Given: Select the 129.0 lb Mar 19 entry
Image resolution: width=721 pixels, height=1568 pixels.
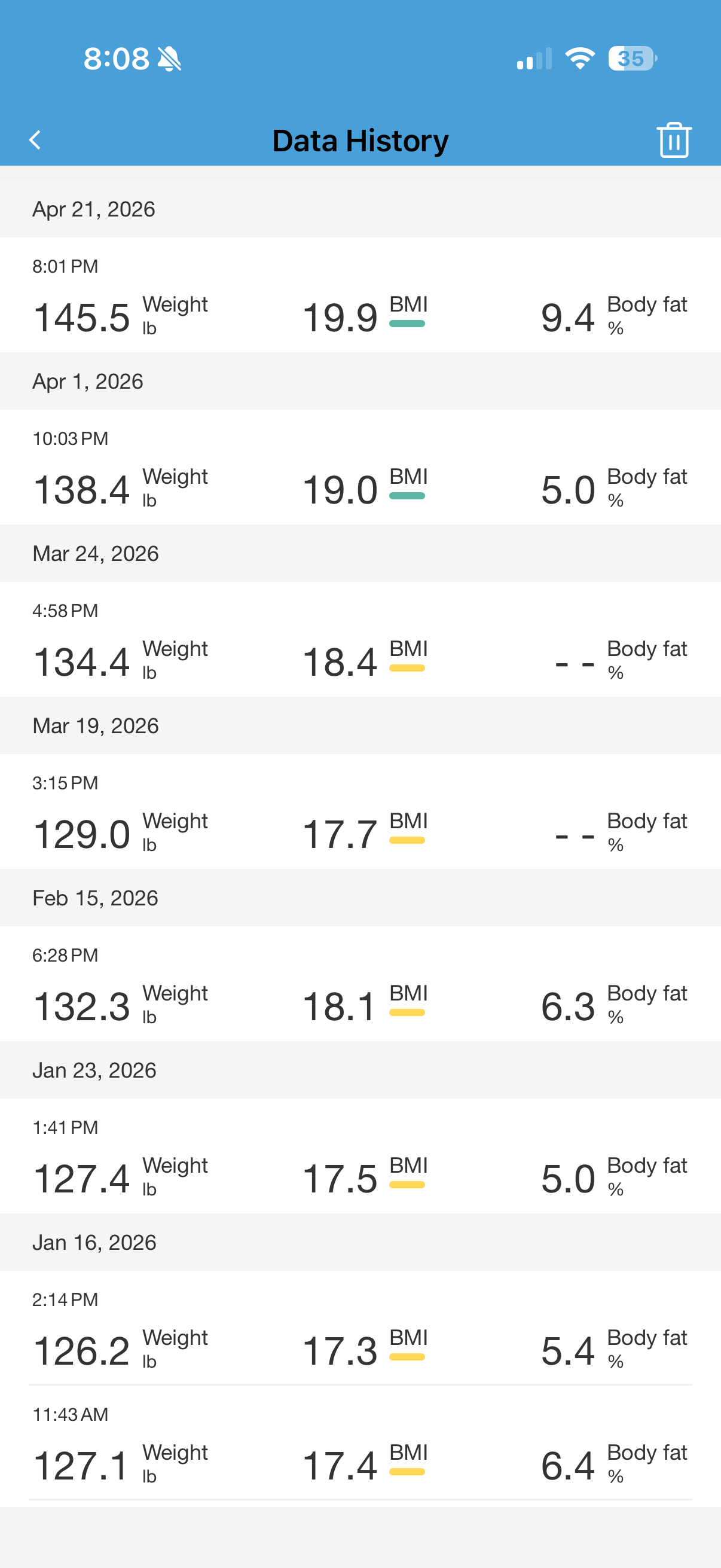Looking at the screenshot, I should coord(360,813).
